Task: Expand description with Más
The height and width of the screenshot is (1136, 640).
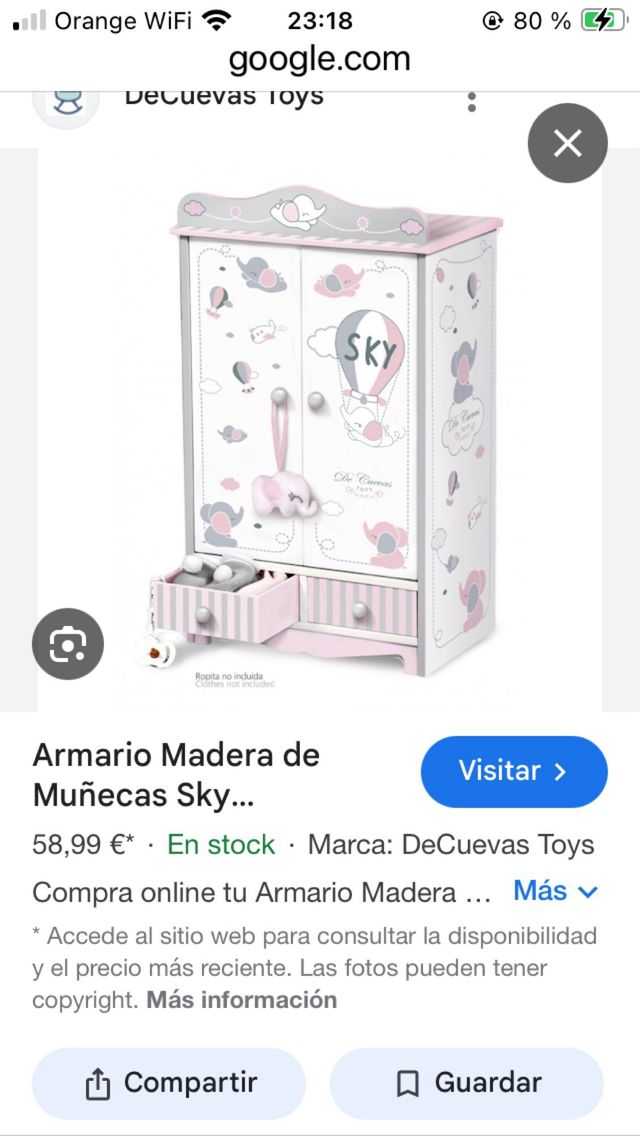Action: [555, 891]
